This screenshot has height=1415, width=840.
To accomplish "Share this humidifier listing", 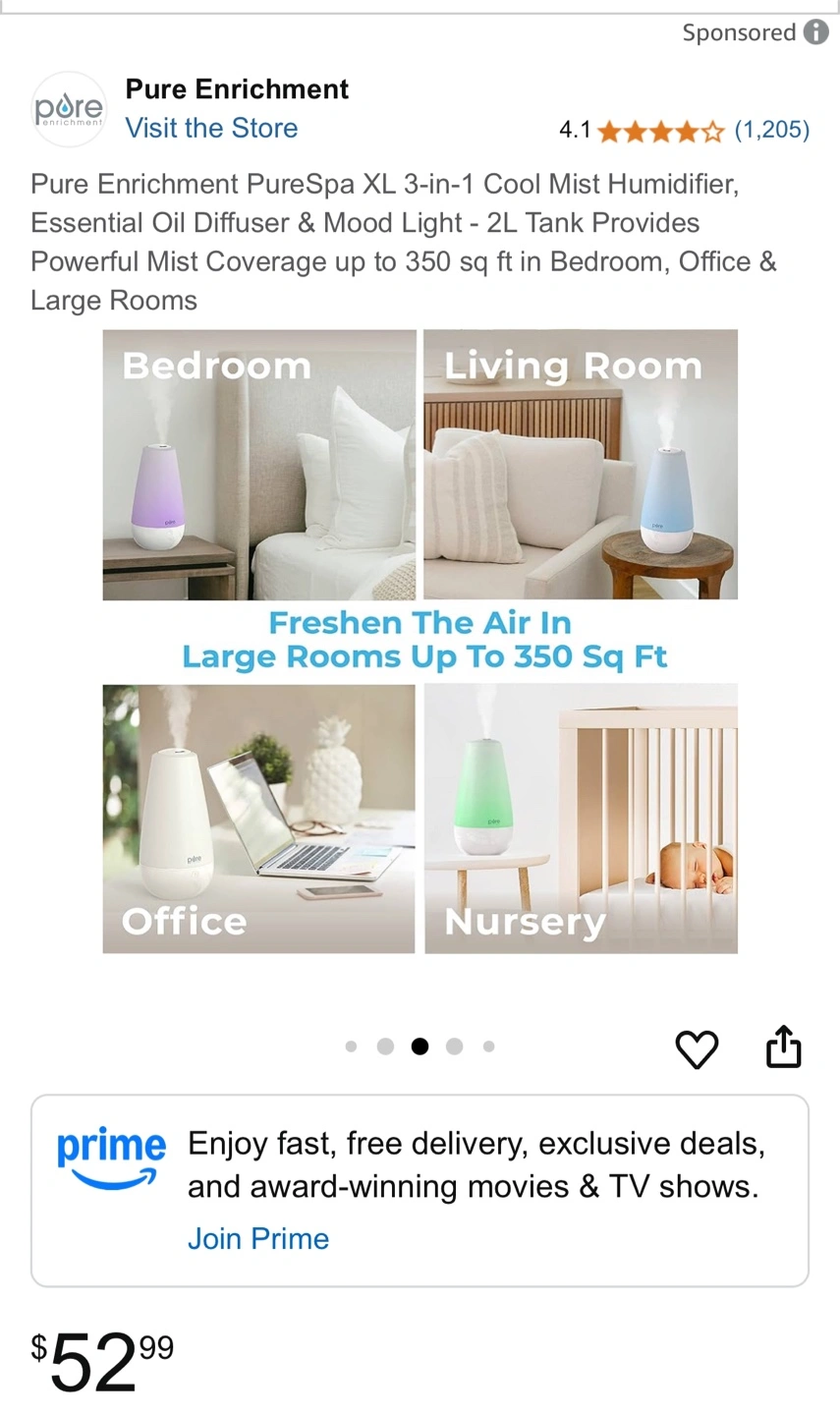I will pos(783,1047).
